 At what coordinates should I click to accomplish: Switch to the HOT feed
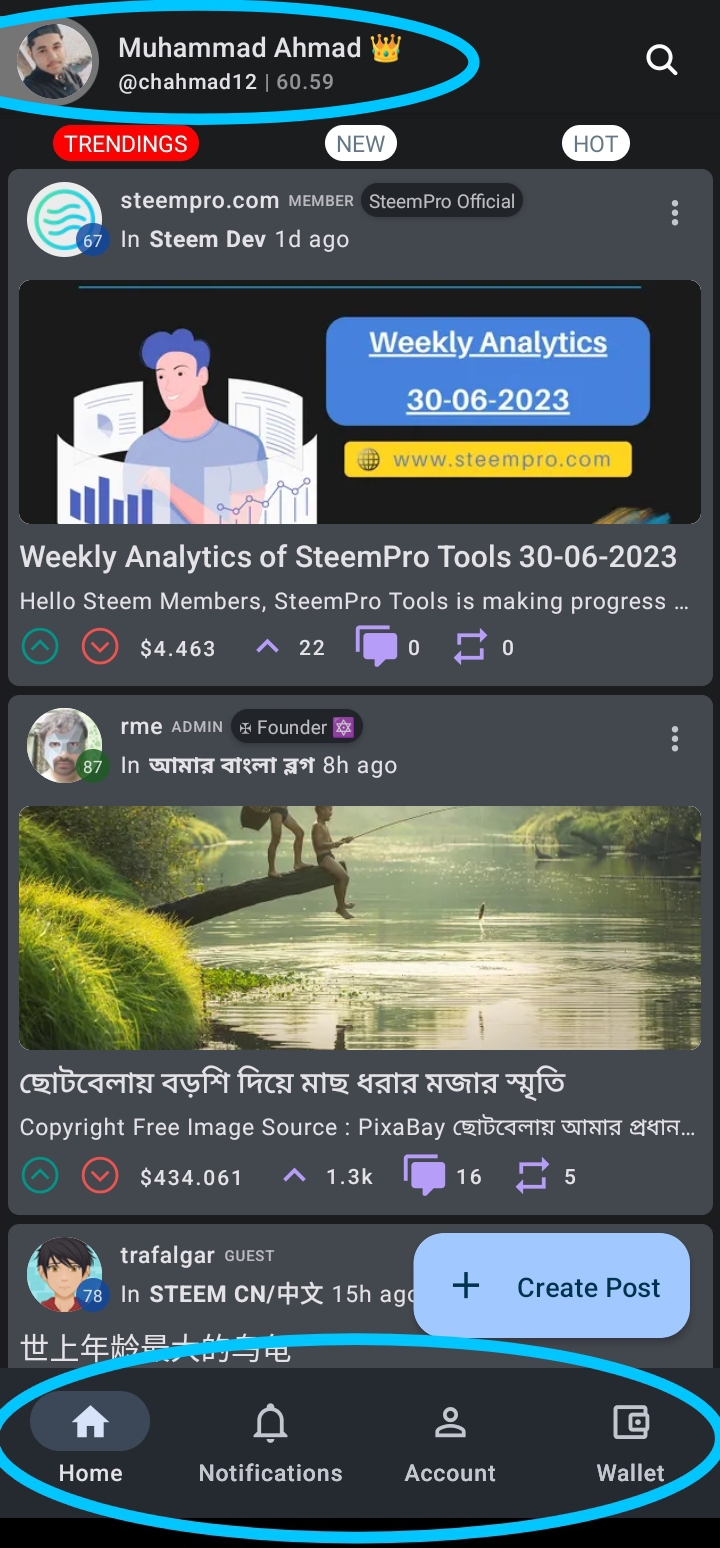(595, 144)
